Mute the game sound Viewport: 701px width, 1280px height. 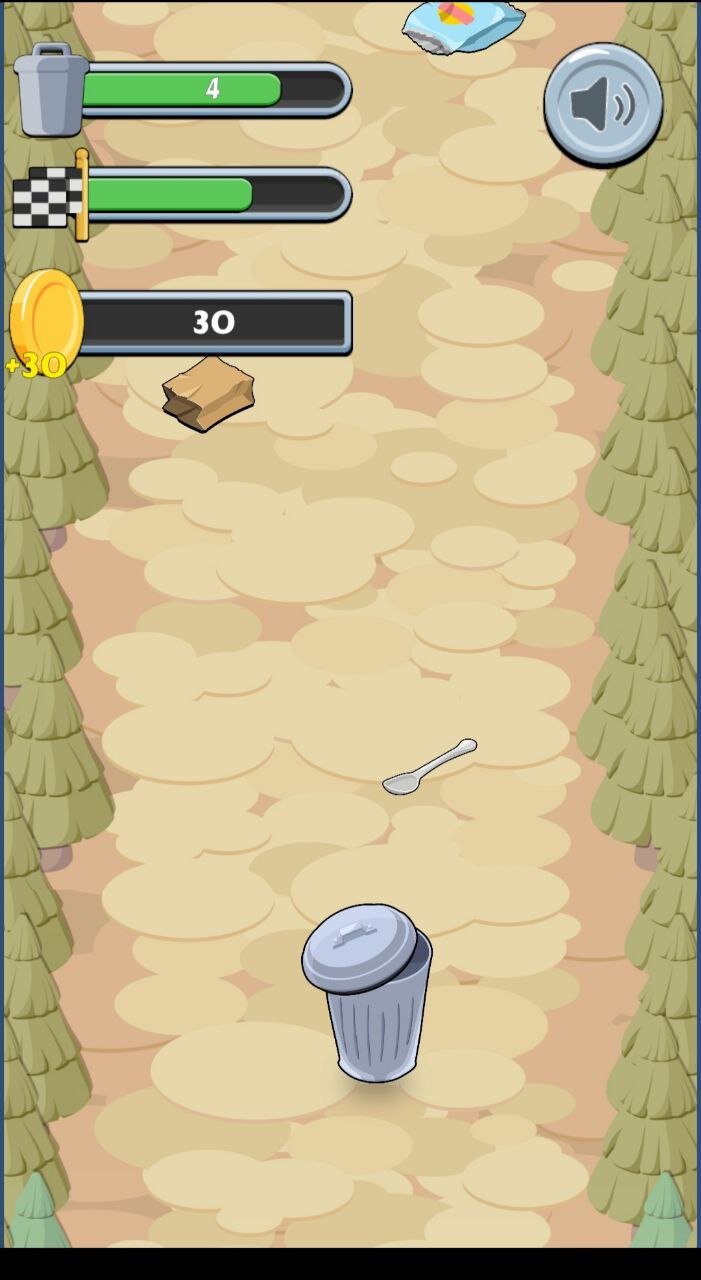[x=603, y=104]
